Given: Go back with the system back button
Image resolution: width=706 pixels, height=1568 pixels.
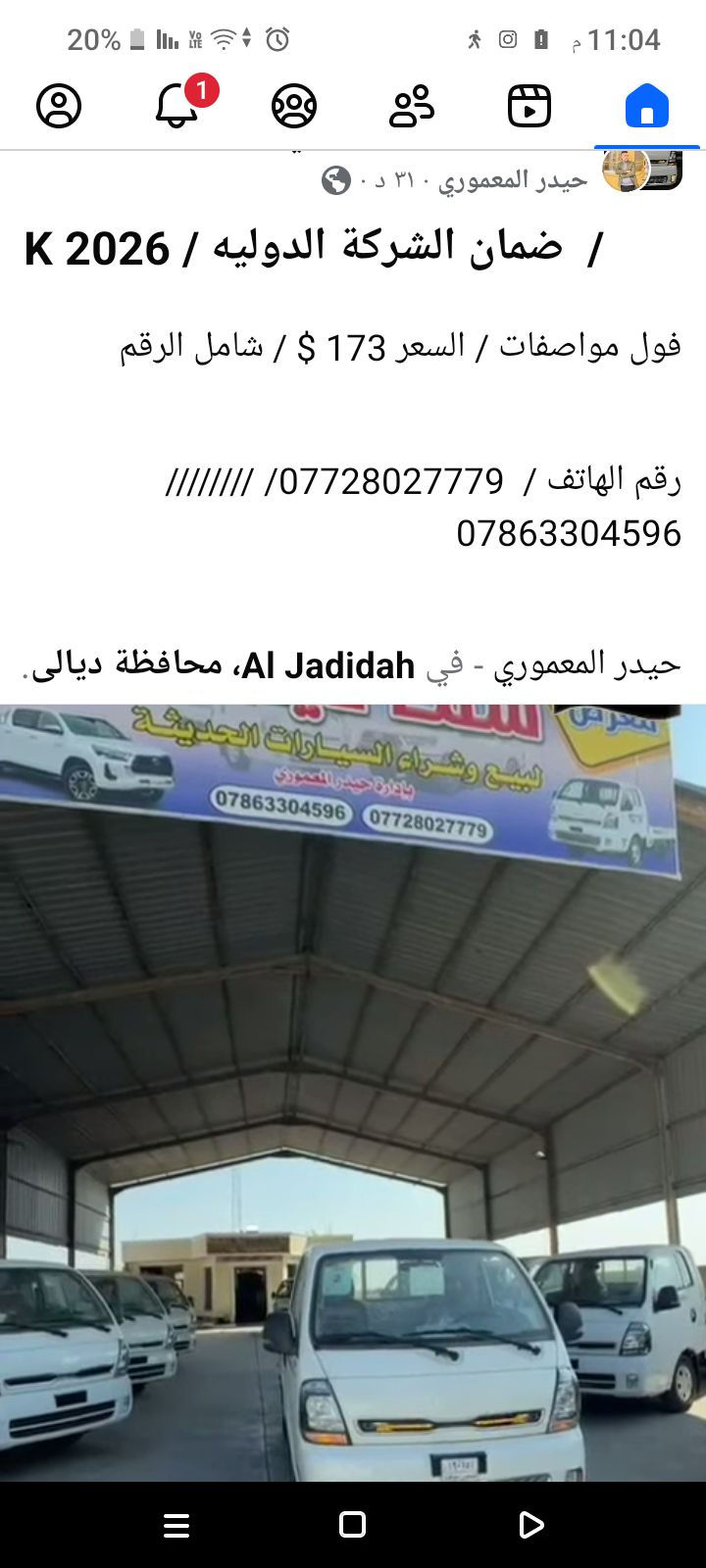Looking at the screenshot, I should 530,1525.
